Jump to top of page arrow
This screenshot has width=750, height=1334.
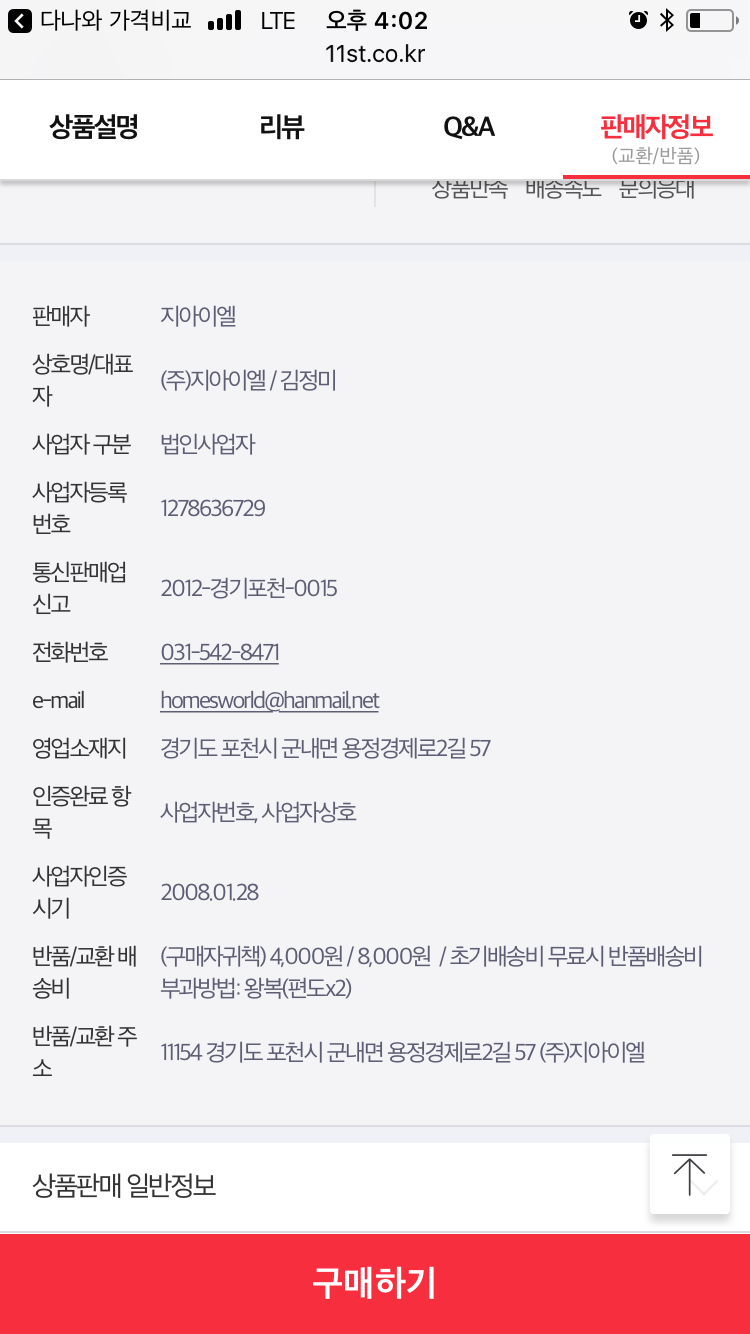(x=690, y=1174)
